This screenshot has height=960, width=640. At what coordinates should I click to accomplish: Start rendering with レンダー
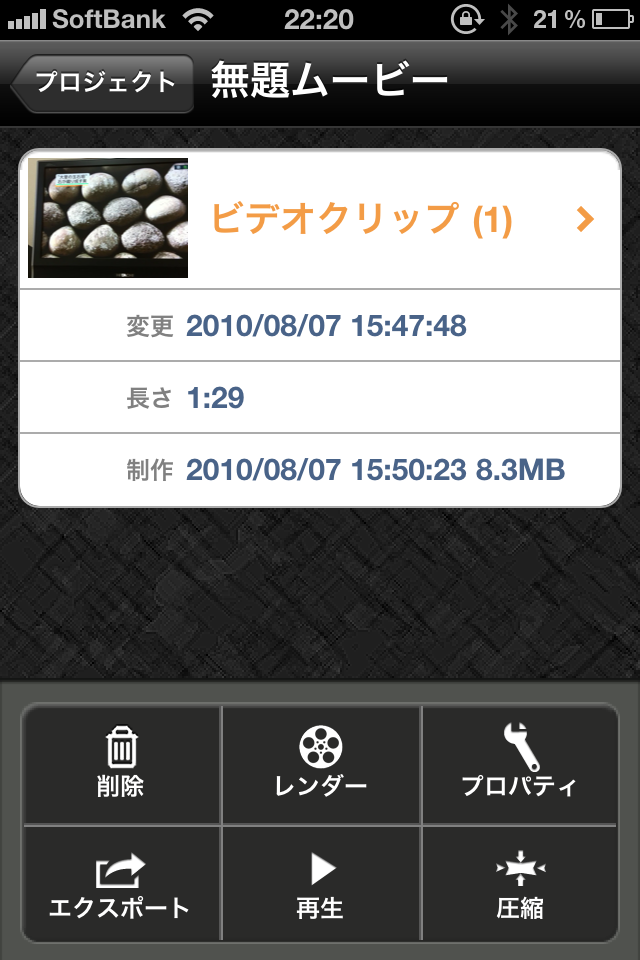coord(320,763)
